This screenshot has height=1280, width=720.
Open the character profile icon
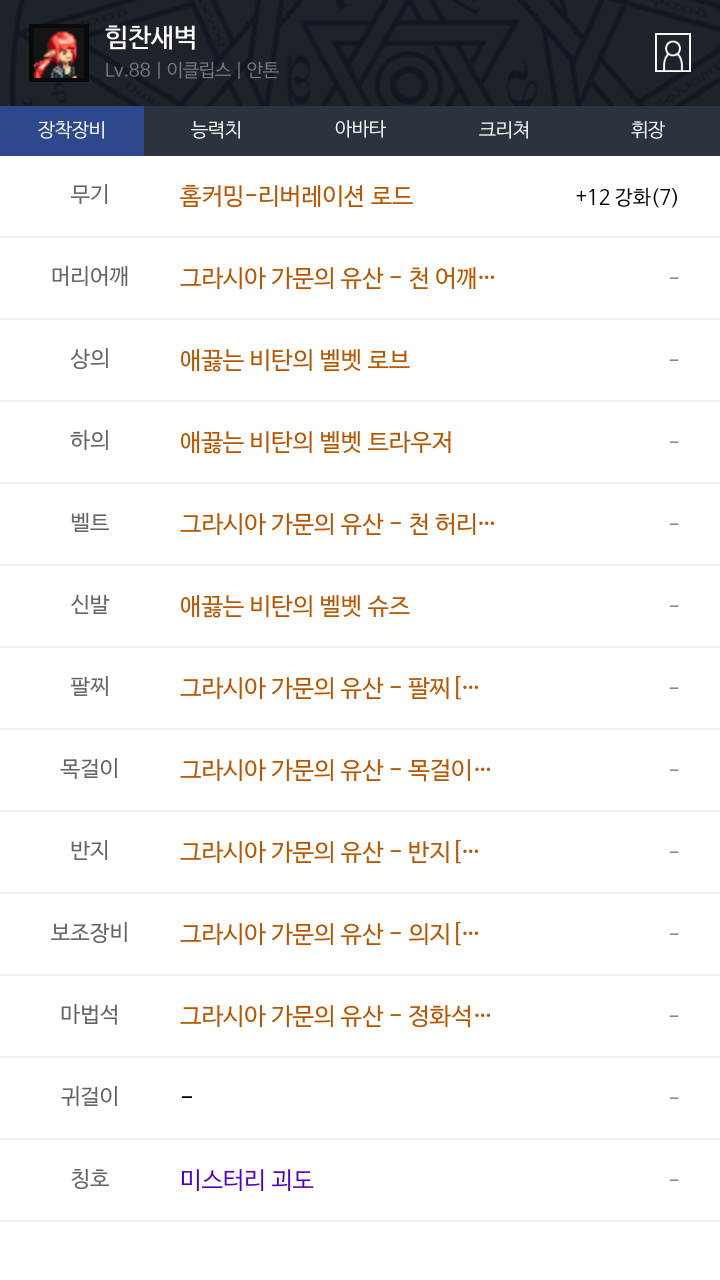(x=673, y=52)
